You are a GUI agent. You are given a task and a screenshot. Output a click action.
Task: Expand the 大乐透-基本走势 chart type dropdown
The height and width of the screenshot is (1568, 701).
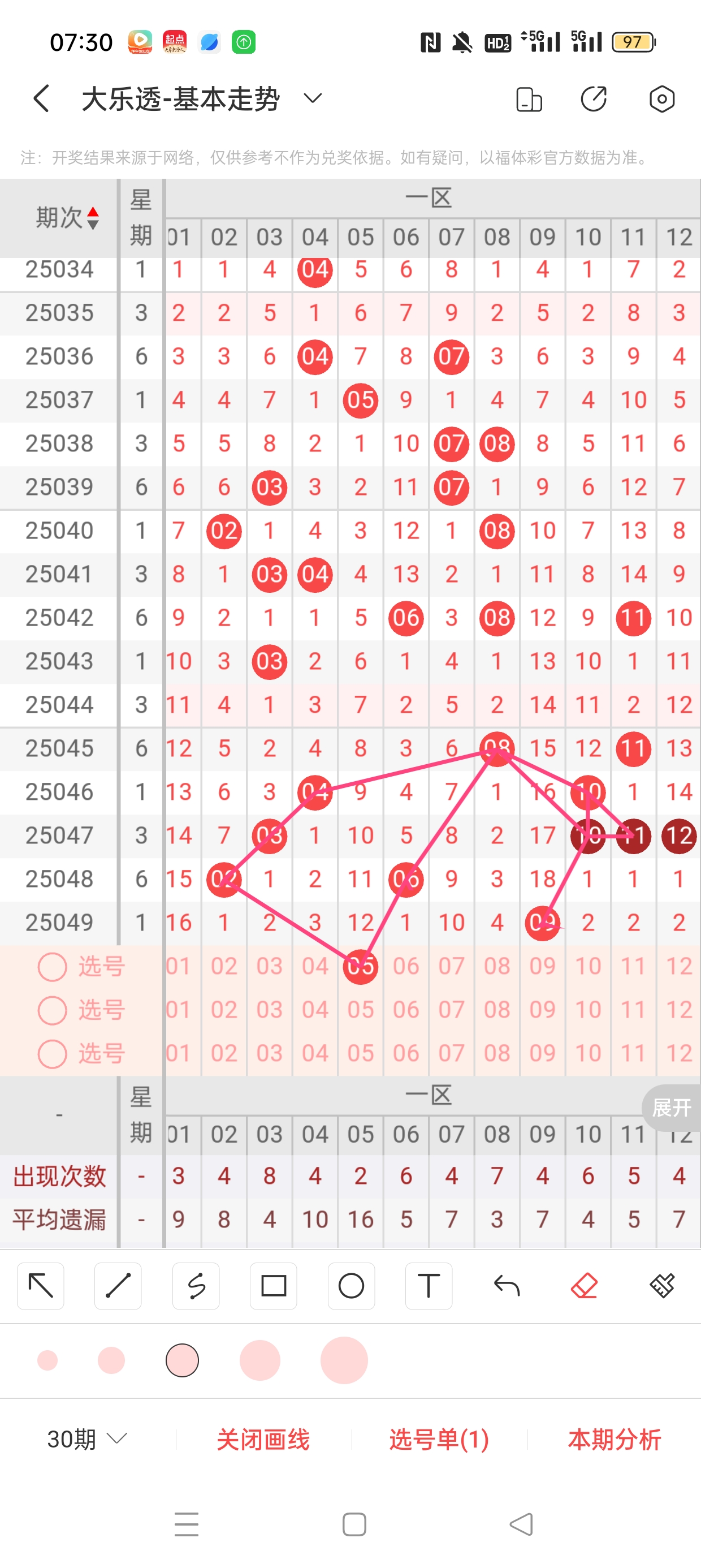[x=313, y=98]
